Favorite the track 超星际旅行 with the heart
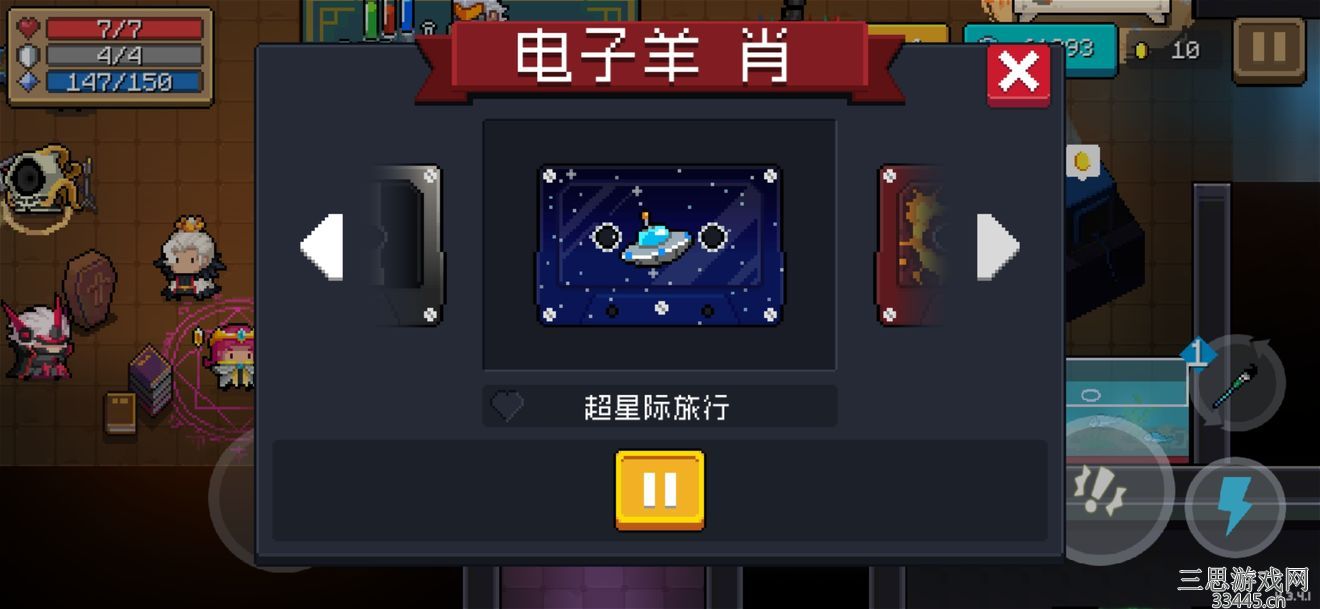1320x609 pixels. tap(507, 407)
